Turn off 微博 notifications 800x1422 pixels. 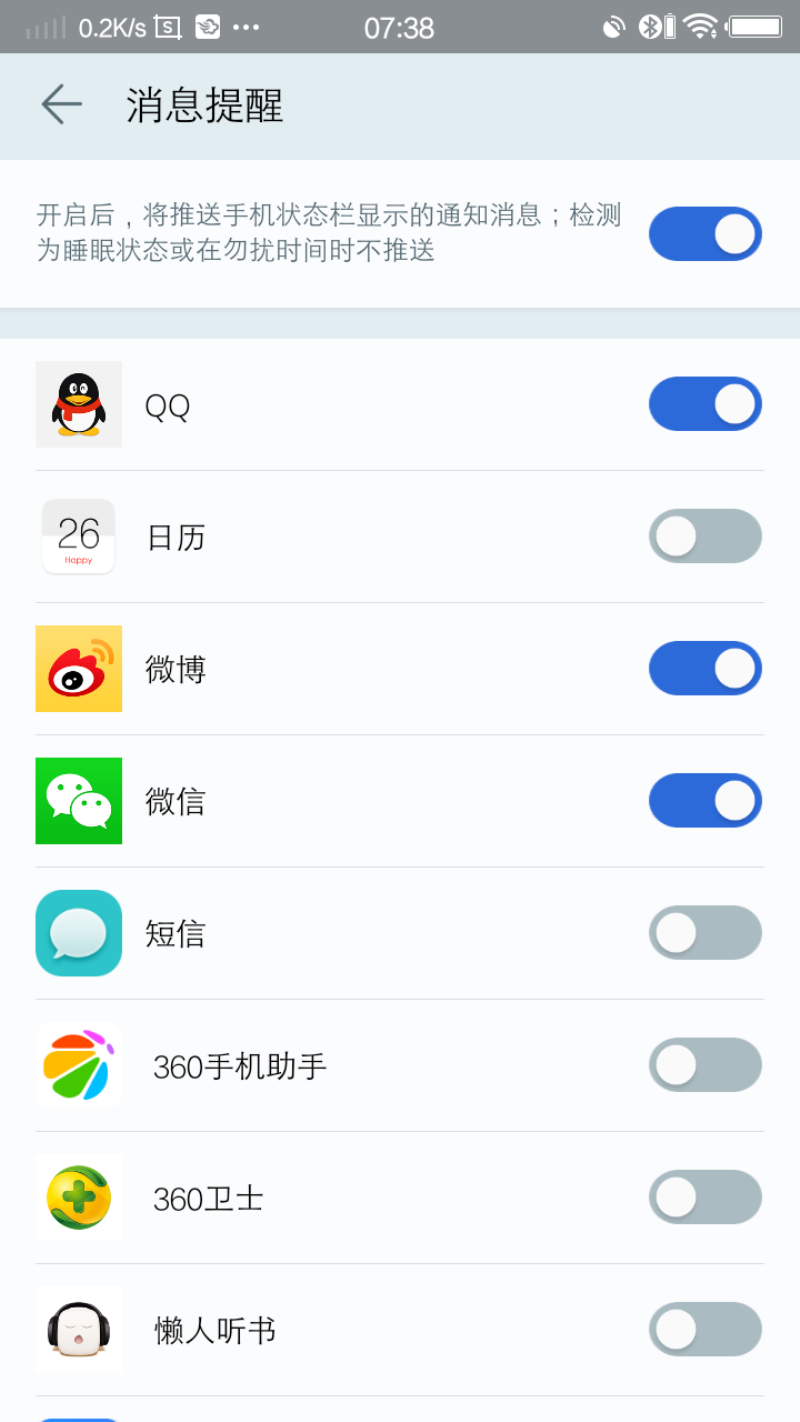coord(705,668)
